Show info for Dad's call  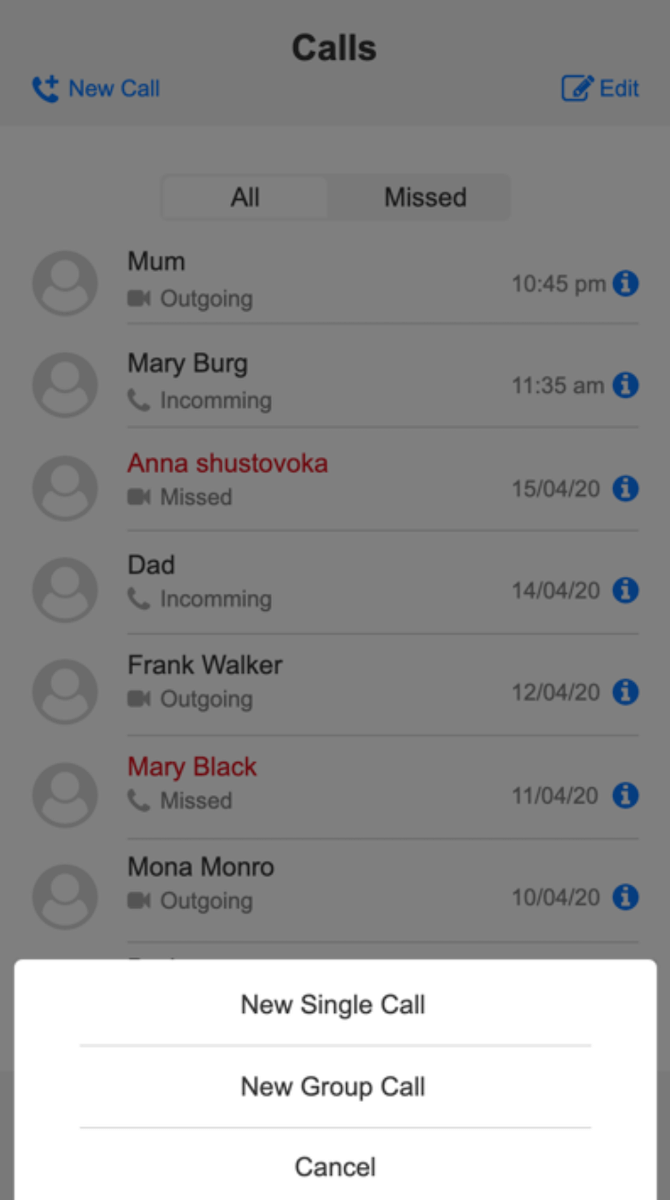tap(625, 591)
